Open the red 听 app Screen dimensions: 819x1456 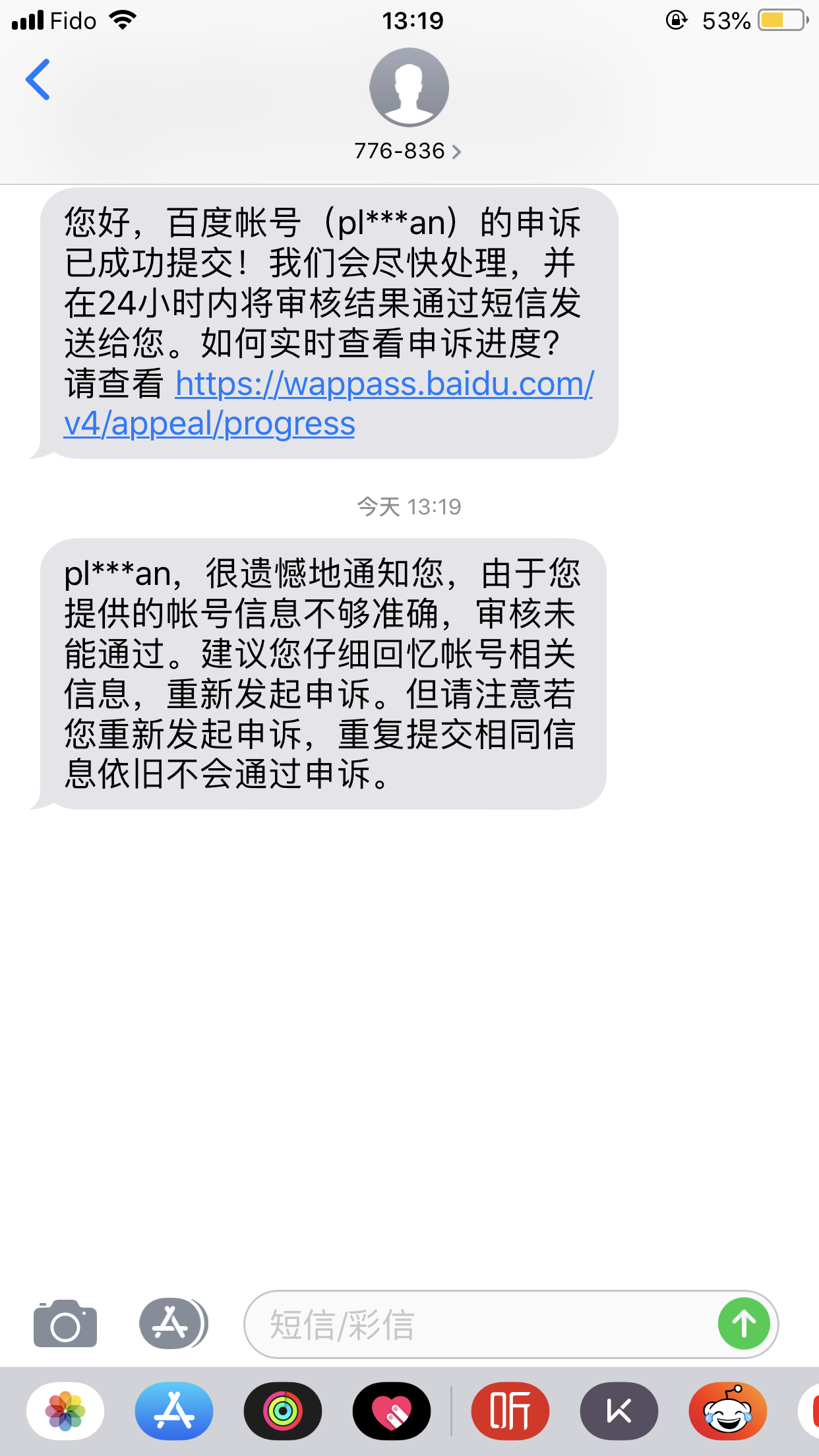click(x=510, y=1411)
